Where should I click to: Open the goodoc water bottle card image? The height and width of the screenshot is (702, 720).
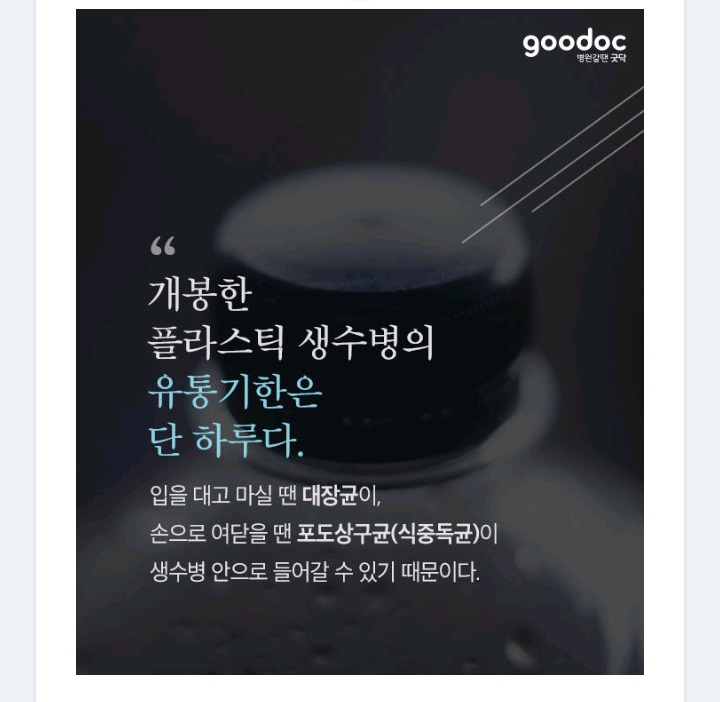point(360,342)
